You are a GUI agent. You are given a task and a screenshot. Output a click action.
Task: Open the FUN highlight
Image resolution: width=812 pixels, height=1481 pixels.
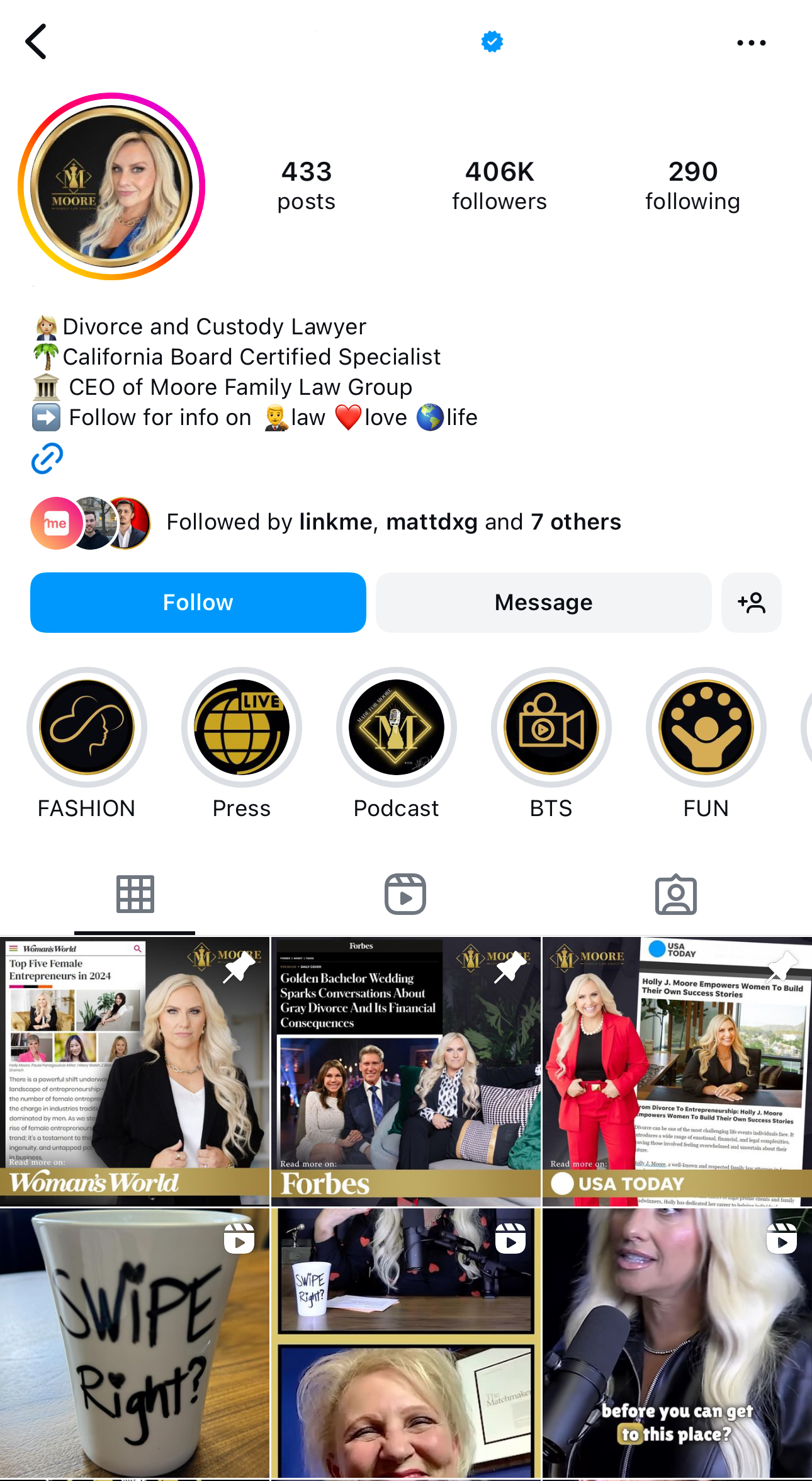(706, 728)
